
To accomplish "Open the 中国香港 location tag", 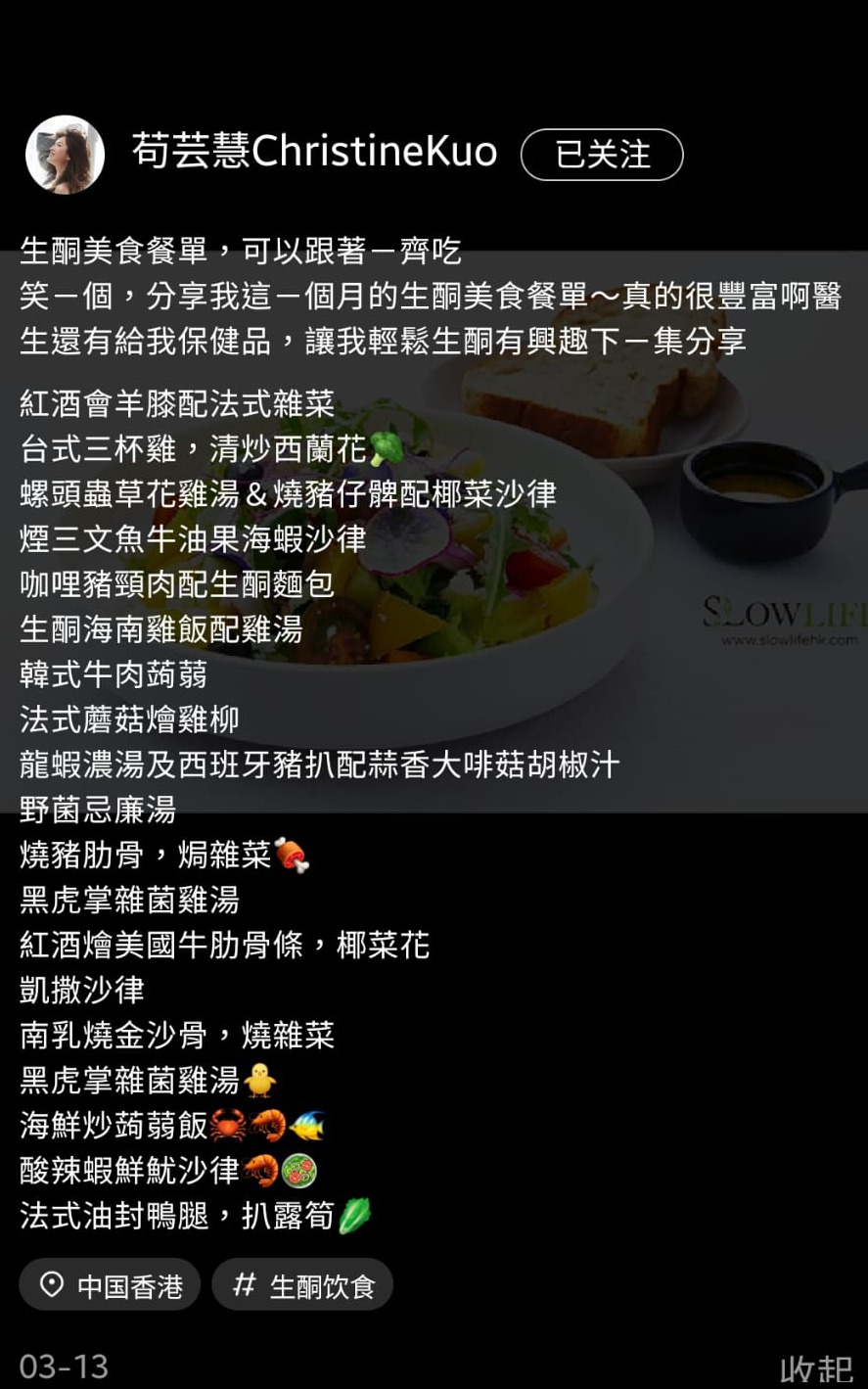I will point(110,1285).
